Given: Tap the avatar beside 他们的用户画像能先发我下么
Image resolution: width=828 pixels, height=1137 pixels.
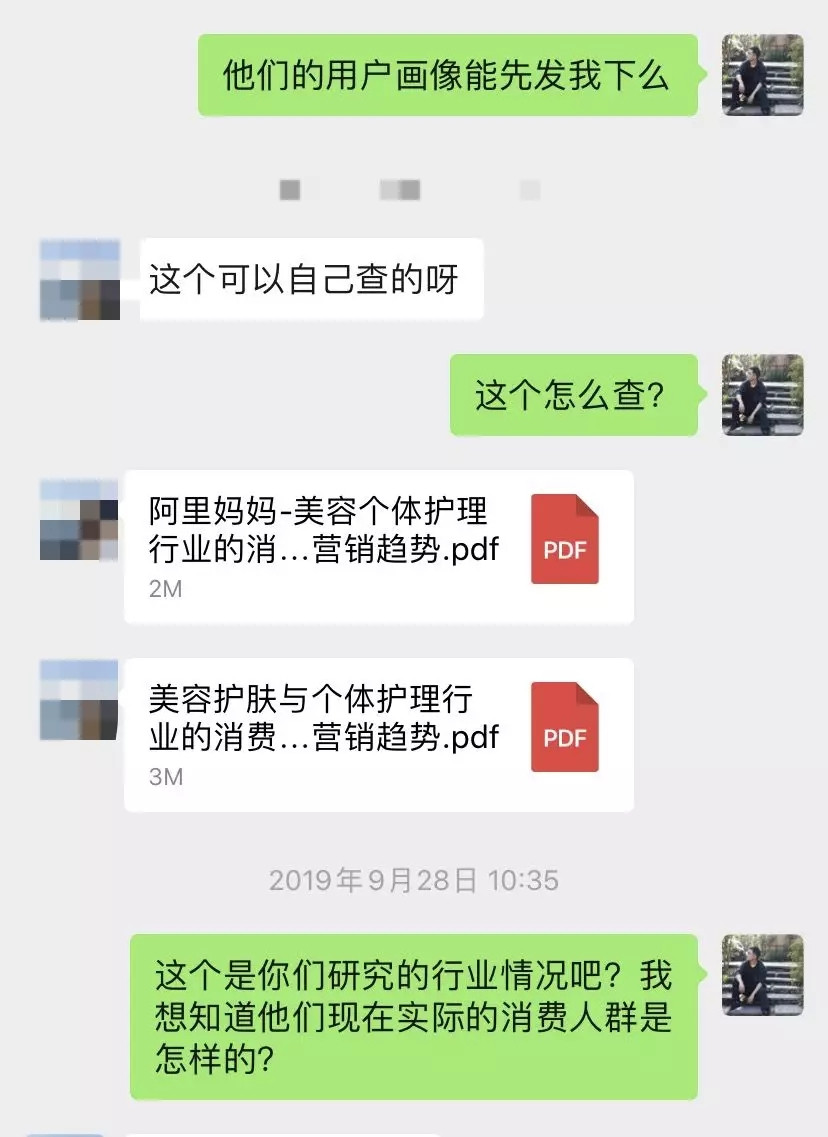Looking at the screenshot, I should tap(762, 75).
